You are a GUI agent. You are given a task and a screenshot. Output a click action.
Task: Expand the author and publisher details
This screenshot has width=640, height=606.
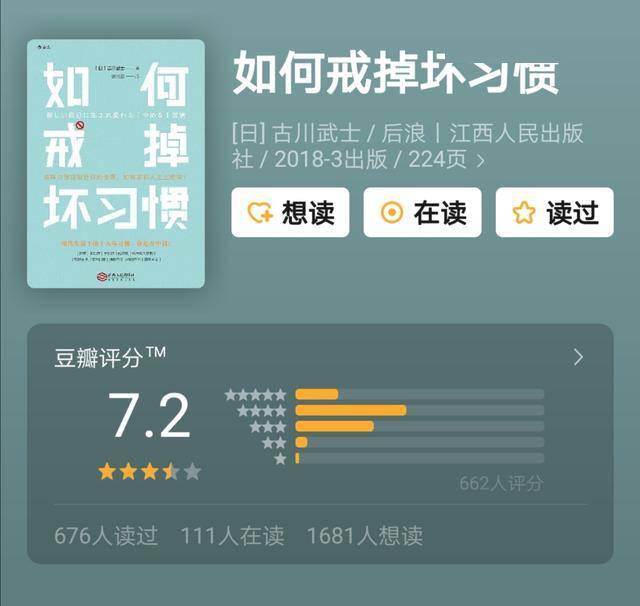pos(481,160)
